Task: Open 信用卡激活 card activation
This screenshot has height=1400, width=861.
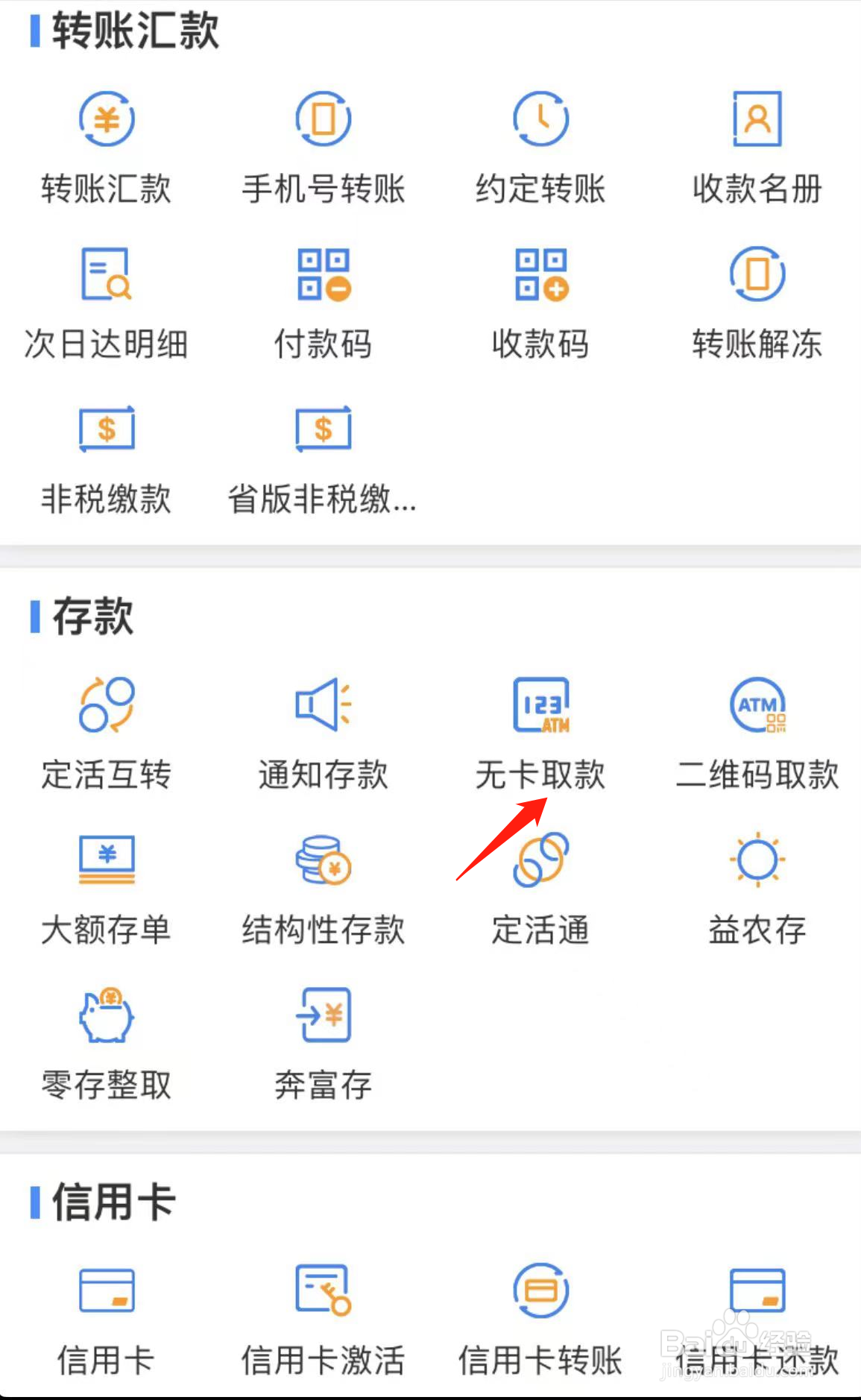Action: click(323, 1319)
